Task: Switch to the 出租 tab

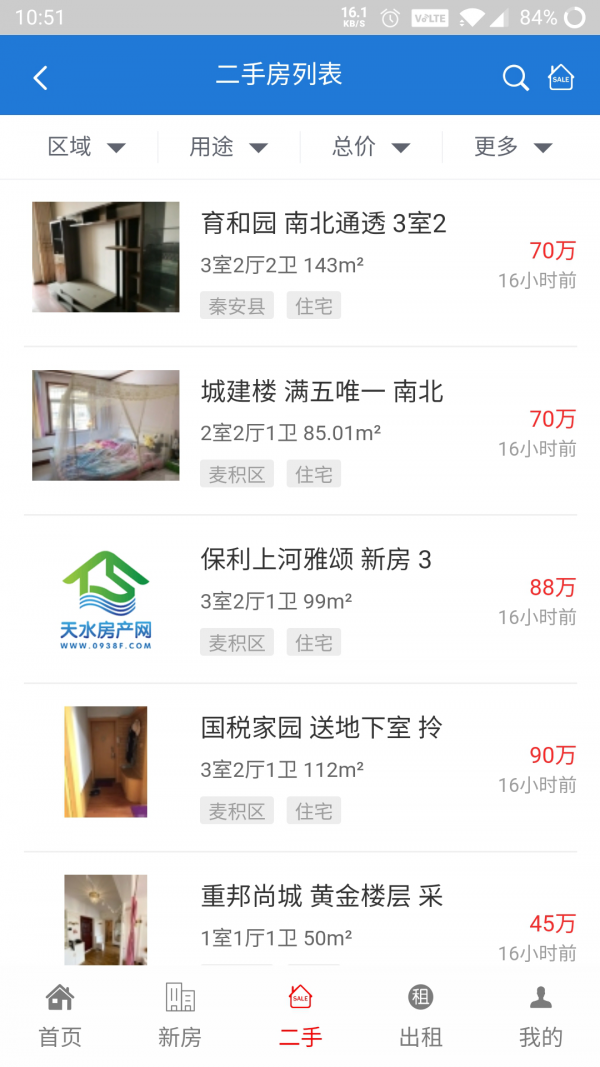Action: tap(420, 1015)
